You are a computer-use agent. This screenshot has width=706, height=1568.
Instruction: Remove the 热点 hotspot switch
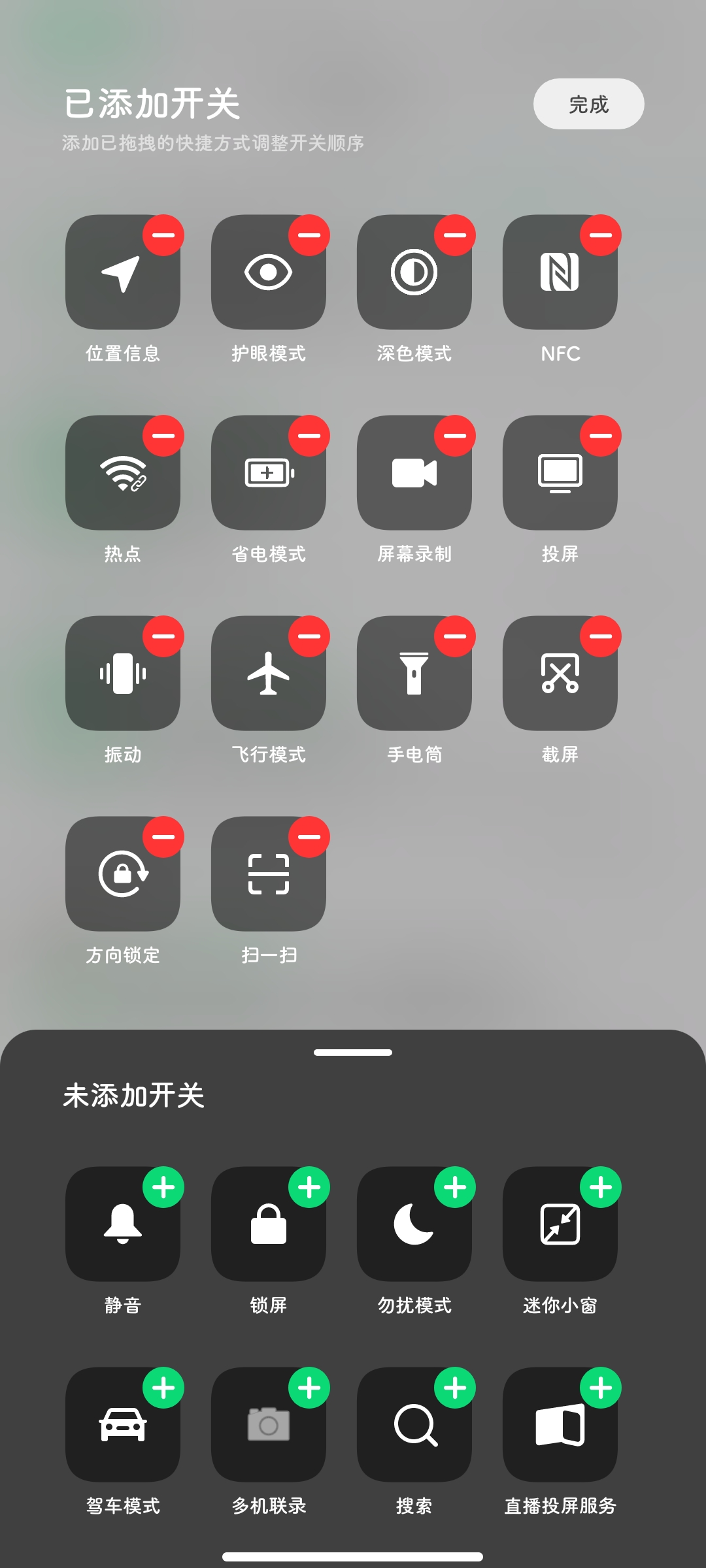click(163, 436)
